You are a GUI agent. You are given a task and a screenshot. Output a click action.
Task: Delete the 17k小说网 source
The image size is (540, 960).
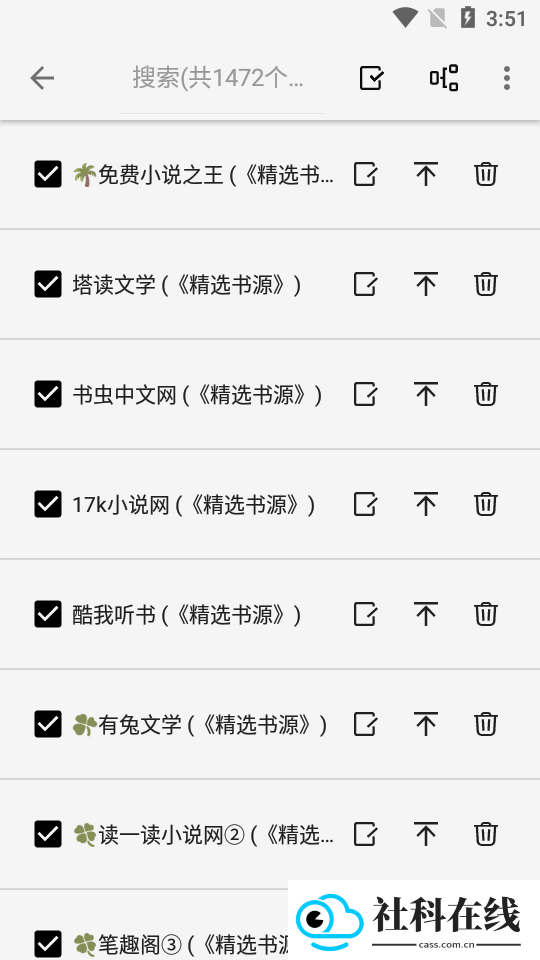486,504
